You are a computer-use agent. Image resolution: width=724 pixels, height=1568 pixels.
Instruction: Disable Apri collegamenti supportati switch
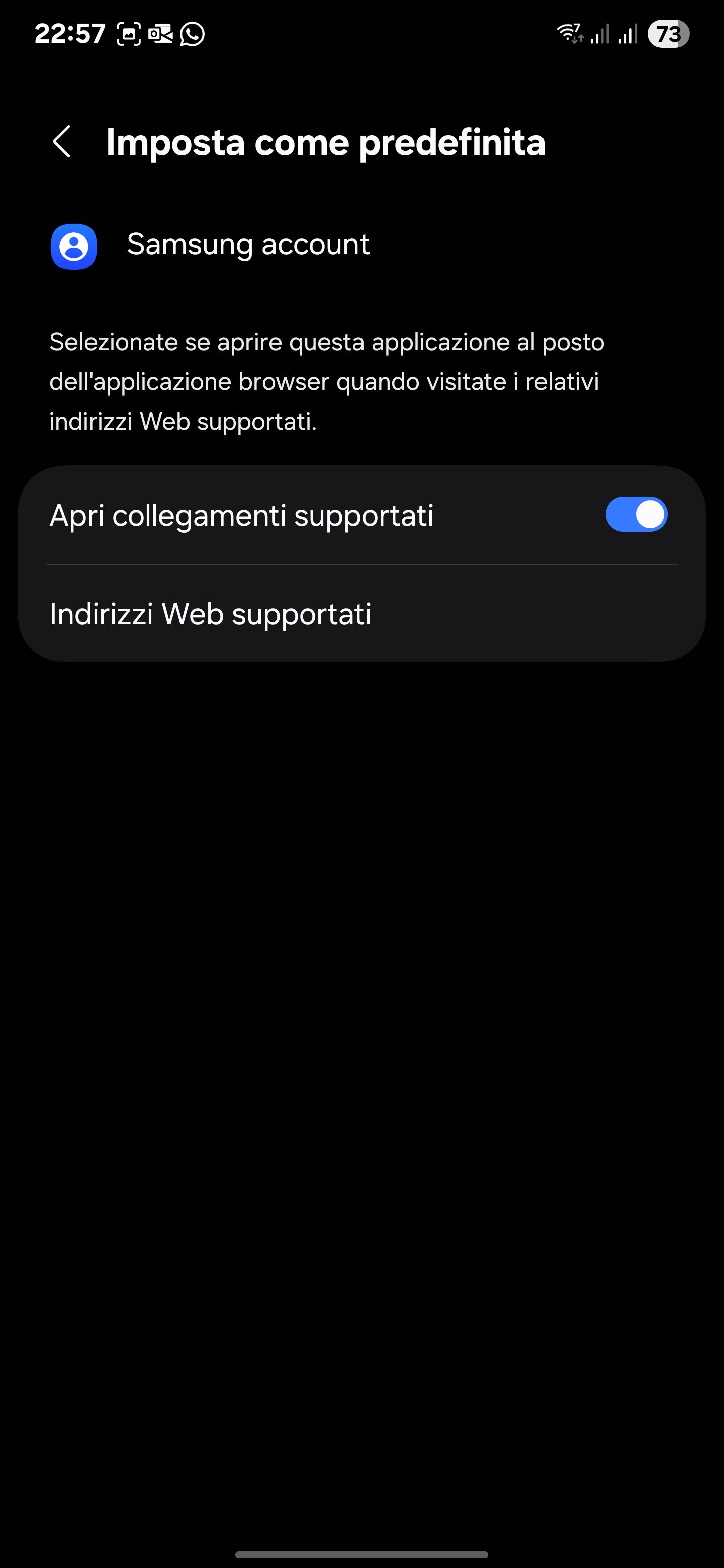pos(636,514)
